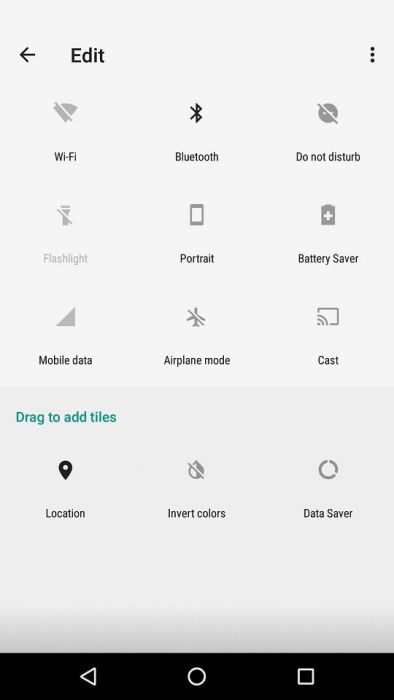Open recent apps

point(306,676)
